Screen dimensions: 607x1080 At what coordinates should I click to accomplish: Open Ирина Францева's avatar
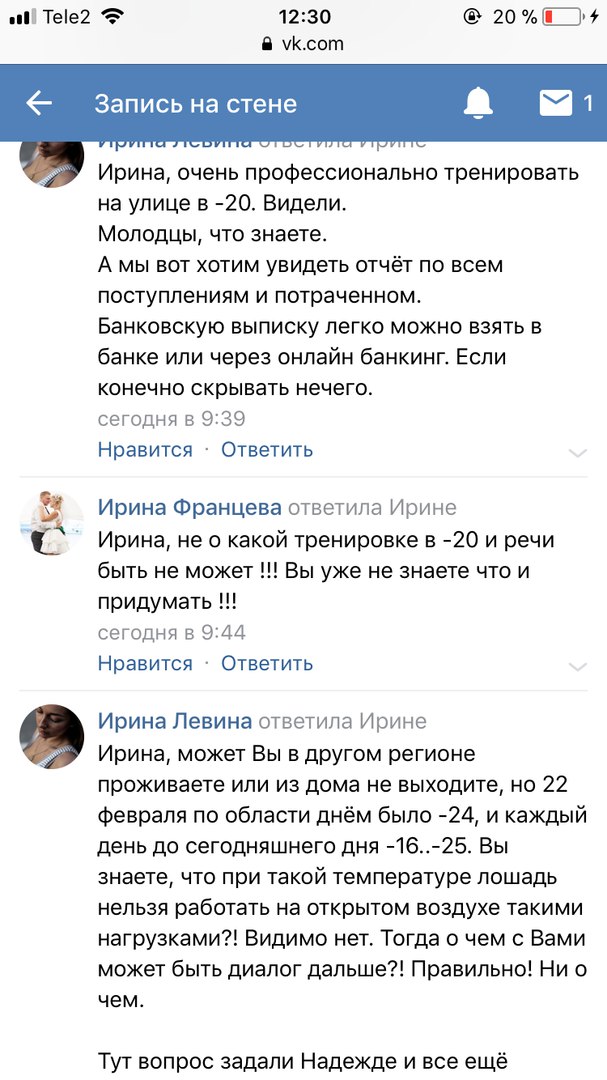pos(52,523)
